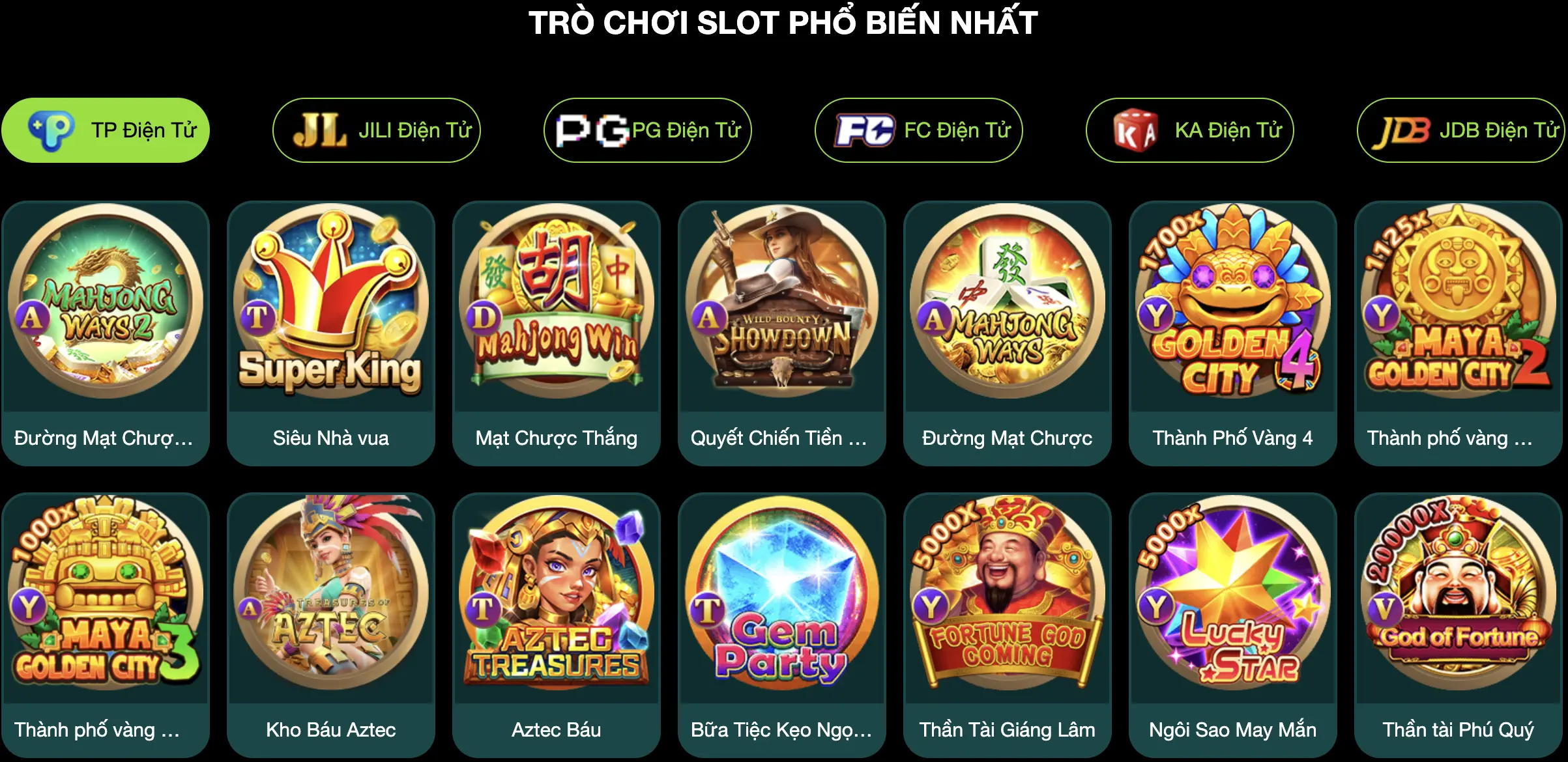Open the FC Điện Tử tab
Viewport: 1568px width, 762px height.
coord(919,130)
